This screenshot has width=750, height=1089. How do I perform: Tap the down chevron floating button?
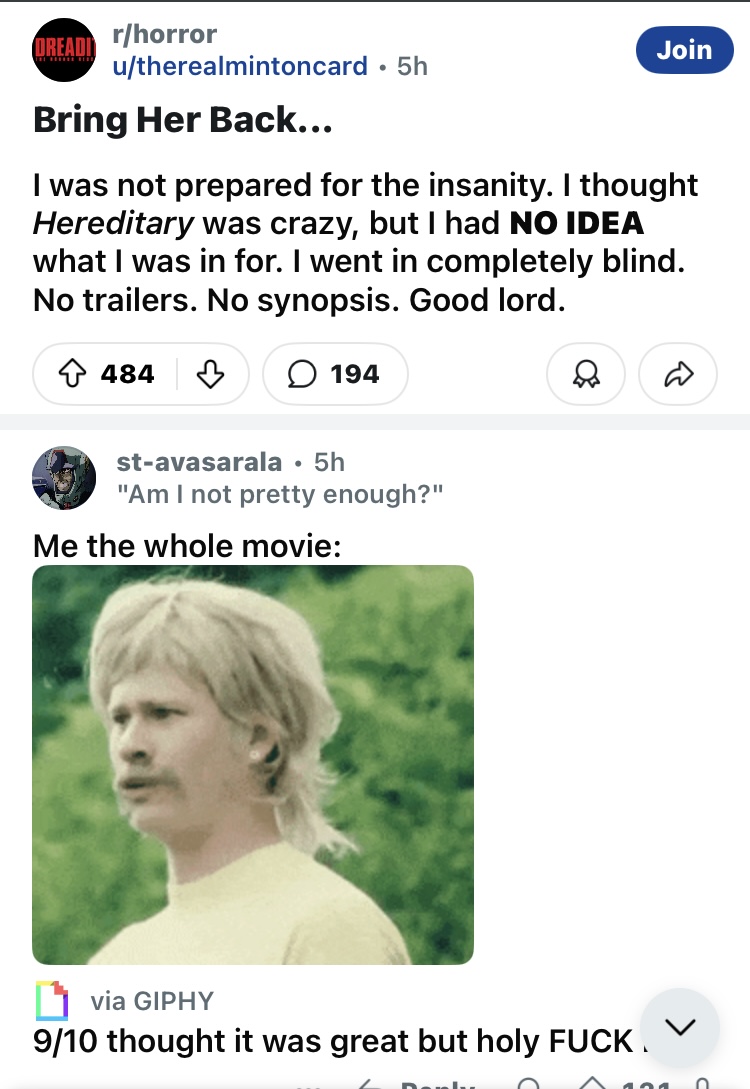tap(679, 1026)
